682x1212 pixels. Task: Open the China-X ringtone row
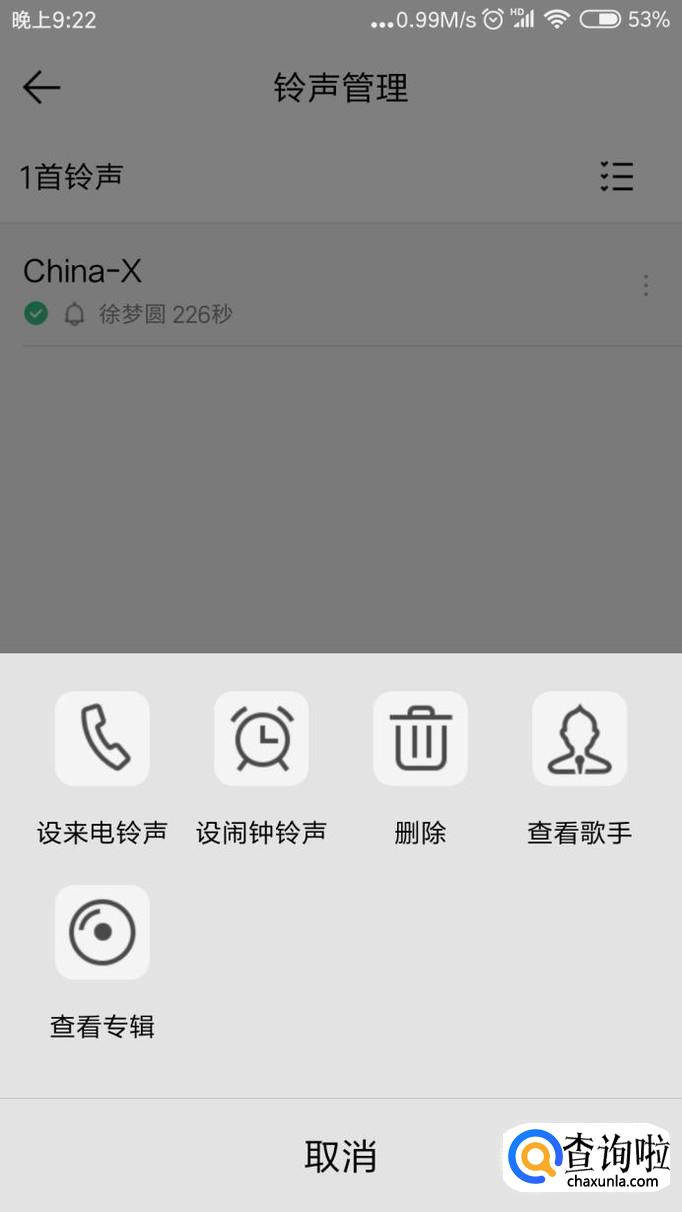click(300, 286)
